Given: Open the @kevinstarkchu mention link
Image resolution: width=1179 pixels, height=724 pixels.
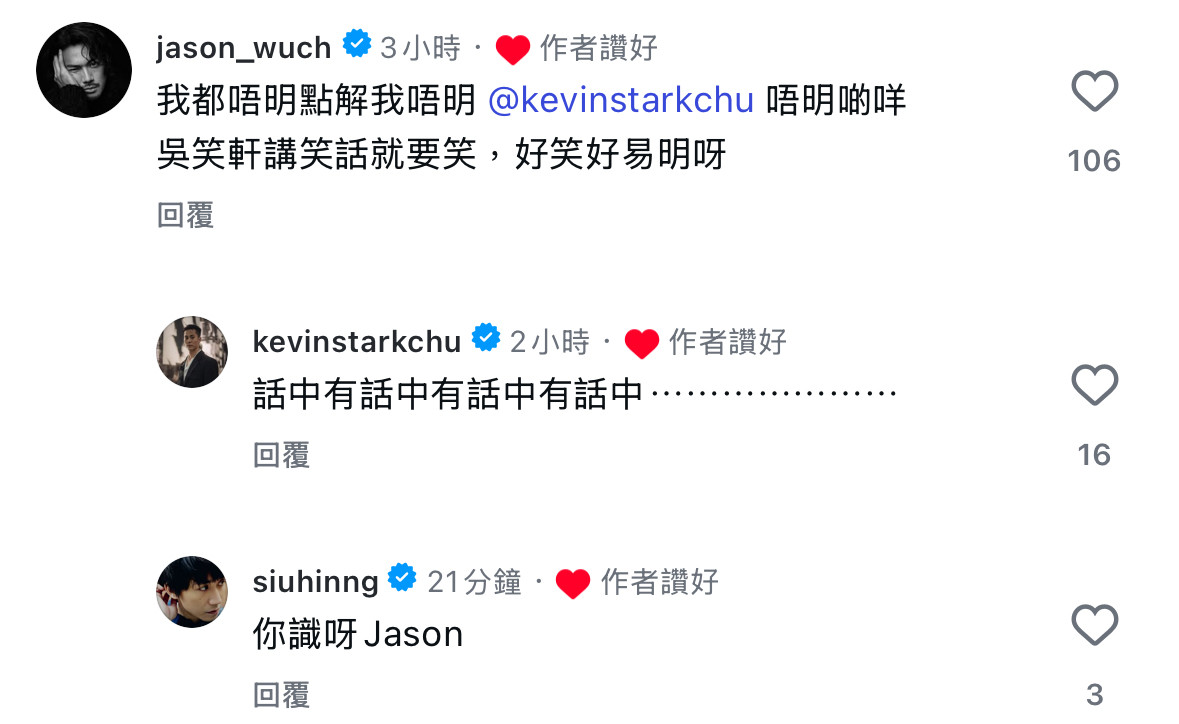Looking at the screenshot, I should click(x=621, y=101).
